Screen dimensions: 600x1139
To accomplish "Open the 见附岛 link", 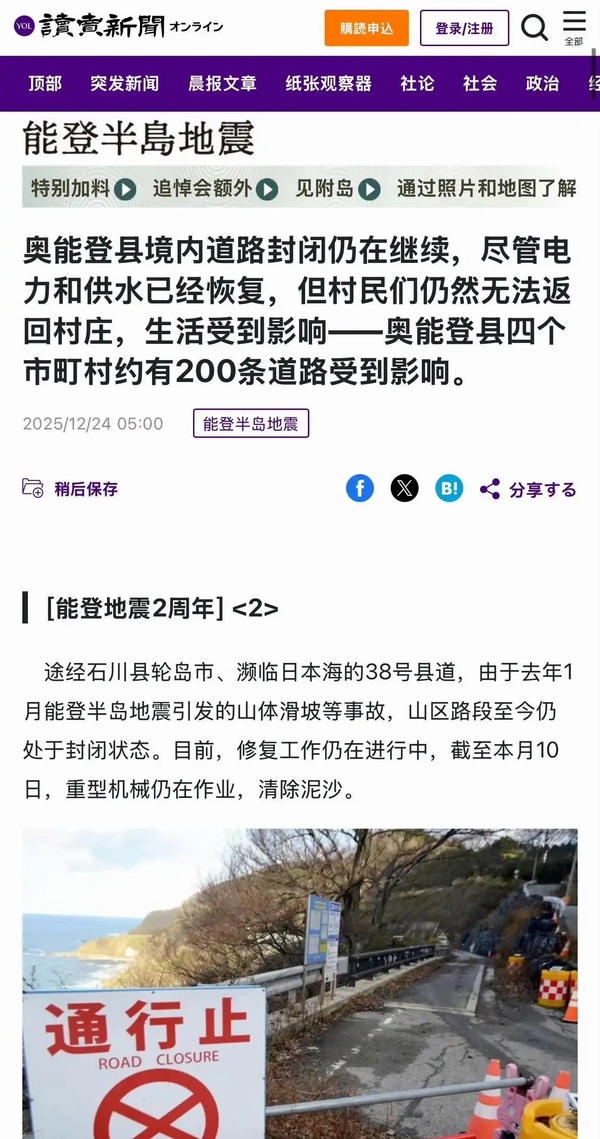I will [x=337, y=188].
